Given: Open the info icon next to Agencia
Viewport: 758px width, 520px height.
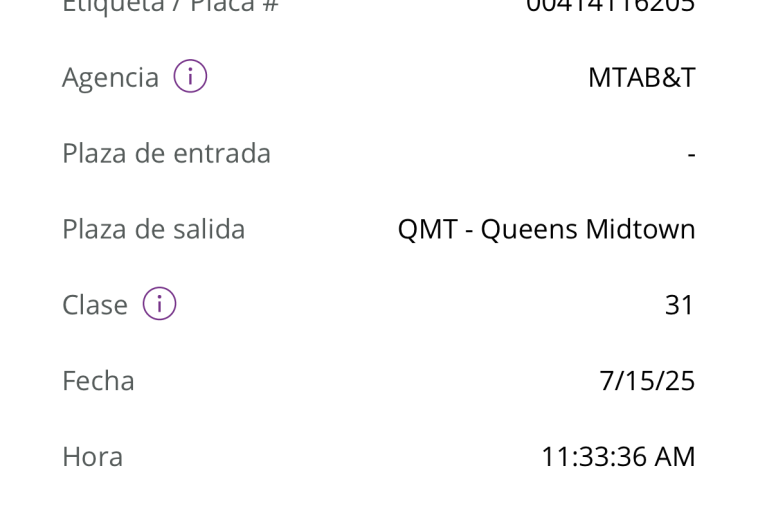Looking at the screenshot, I should [190, 77].
